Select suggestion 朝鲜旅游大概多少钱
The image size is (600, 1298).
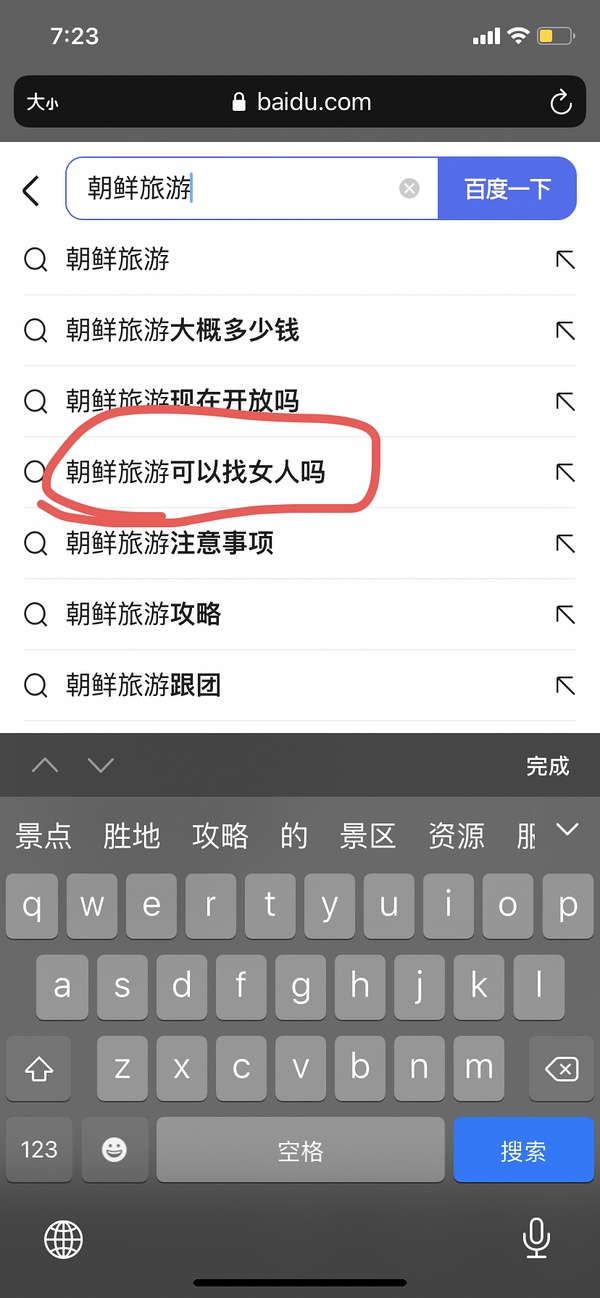coord(183,330)
